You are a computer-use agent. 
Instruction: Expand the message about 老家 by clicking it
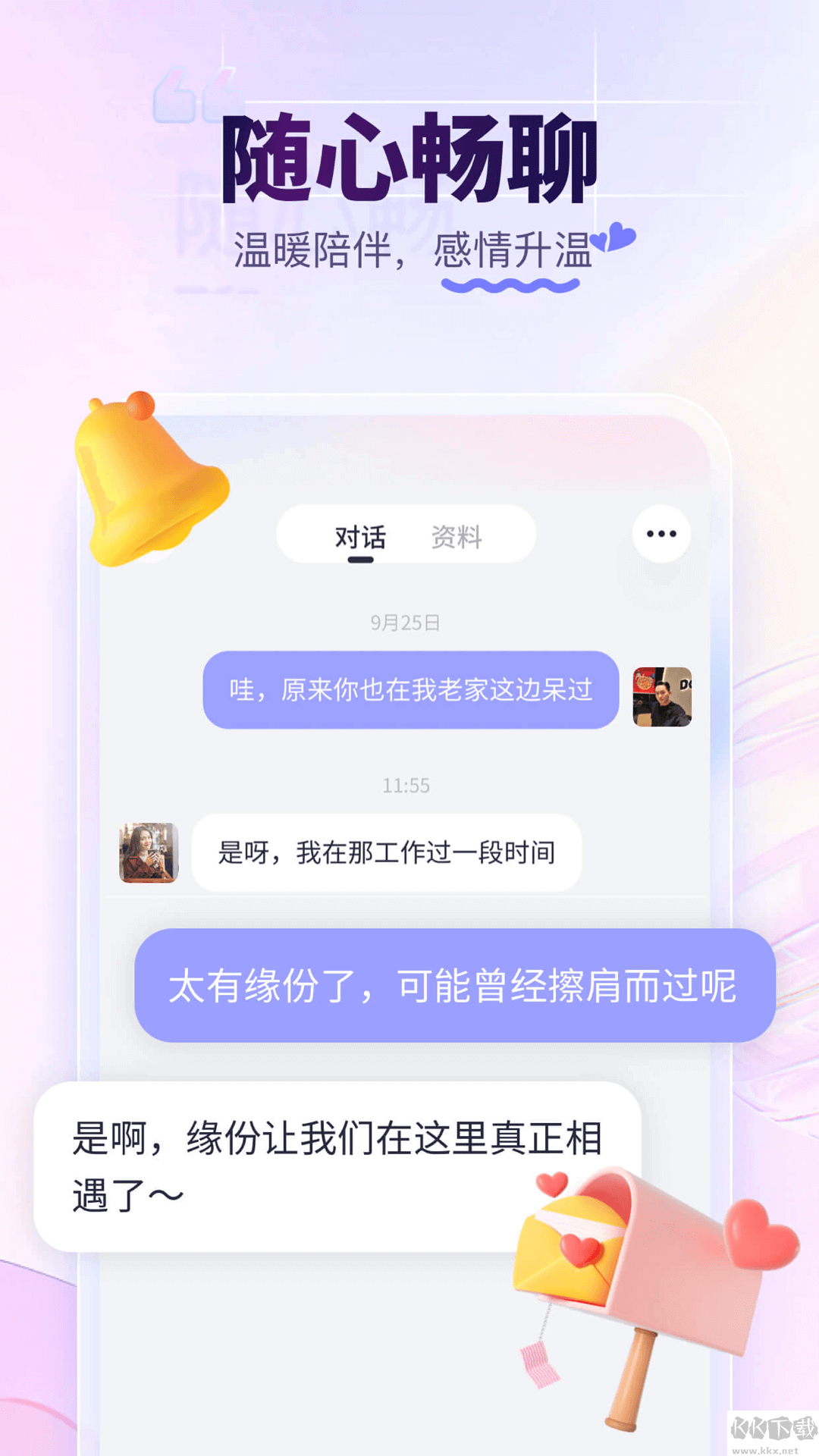pos(409,689)
